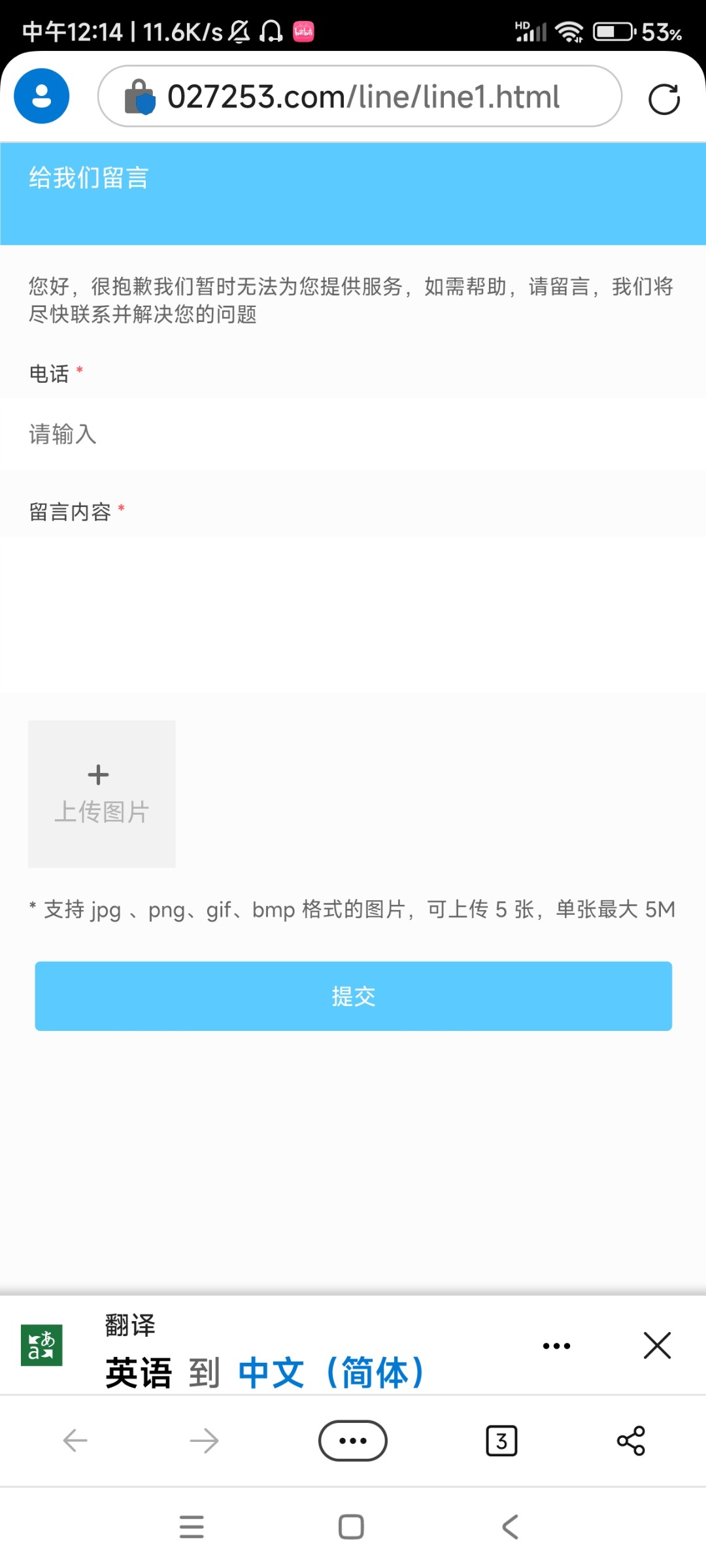This screenshot has width=706, height=1568.
Task: Tap the 请输入 phone input field
Action: coord(353,434)
